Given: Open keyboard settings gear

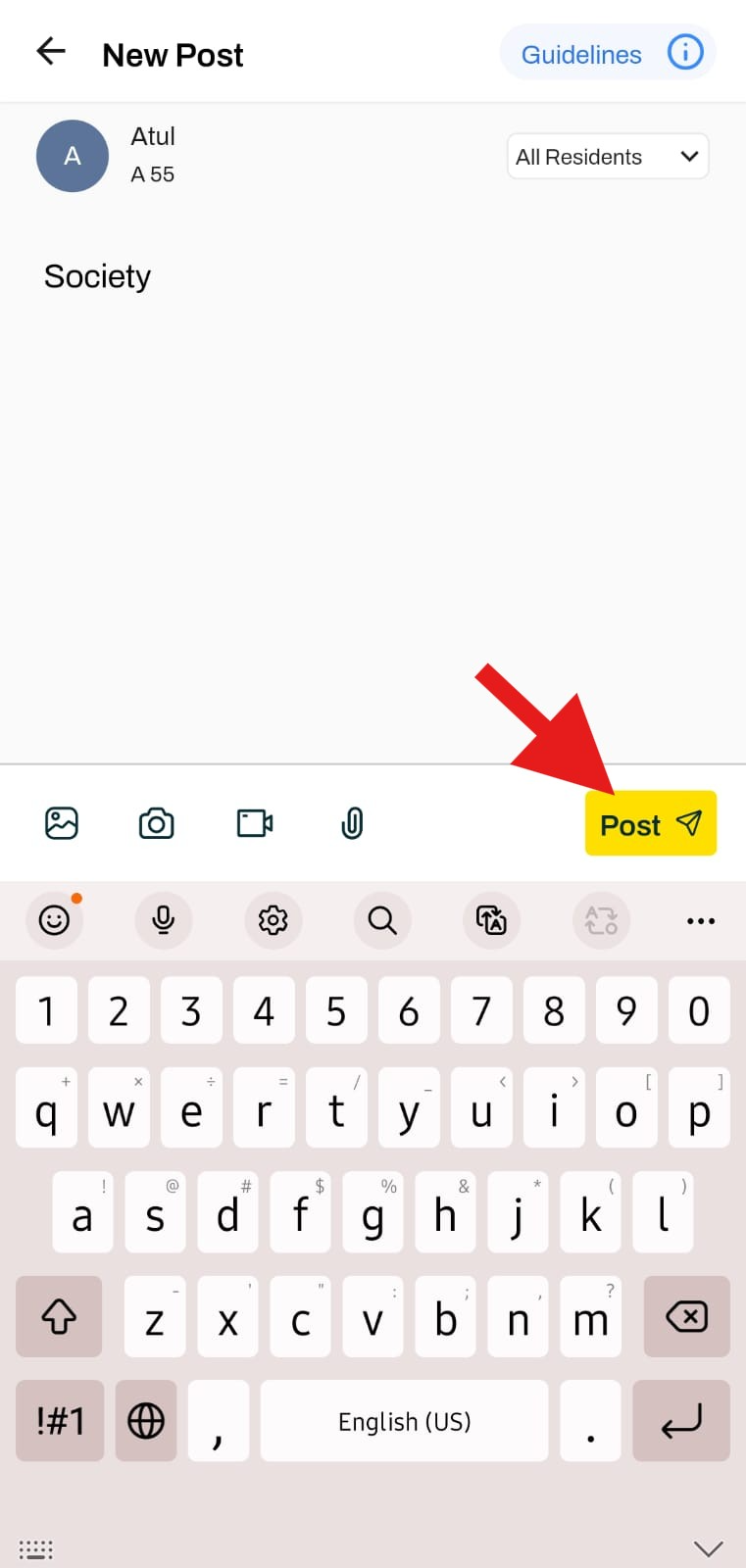Looking at the screenshot, I should click(x=273, y=920).
